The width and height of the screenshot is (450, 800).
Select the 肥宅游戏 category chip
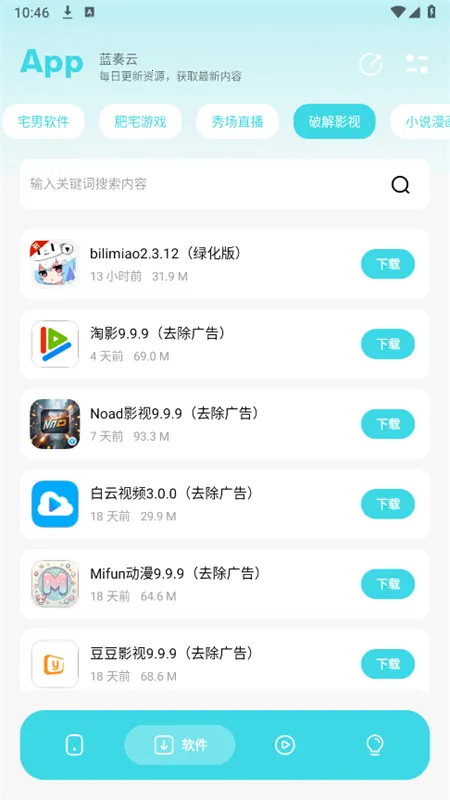140,121
